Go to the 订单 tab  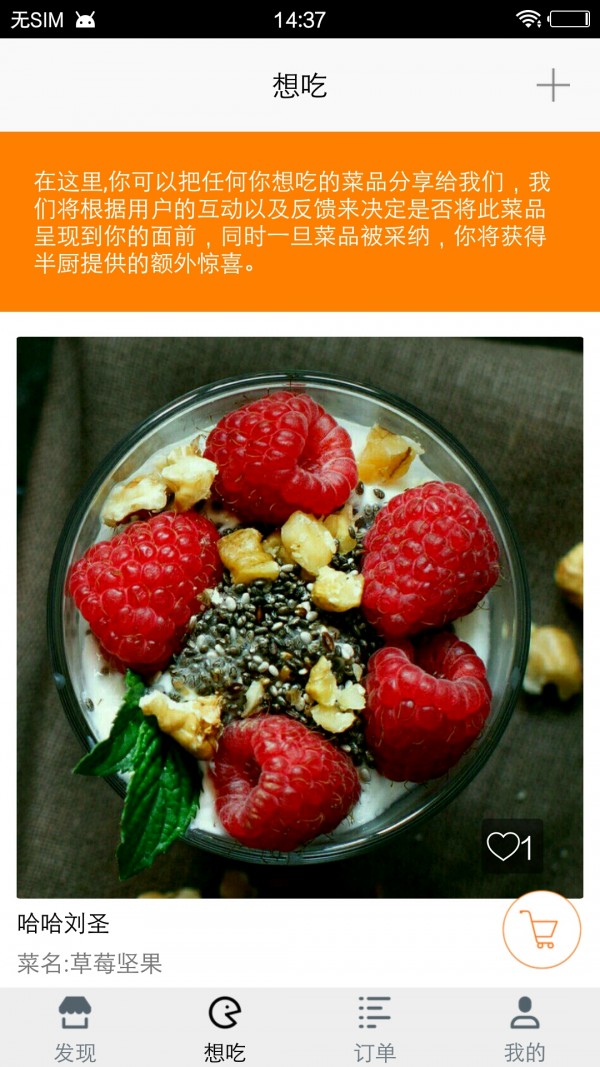[x=375, y=1028]
